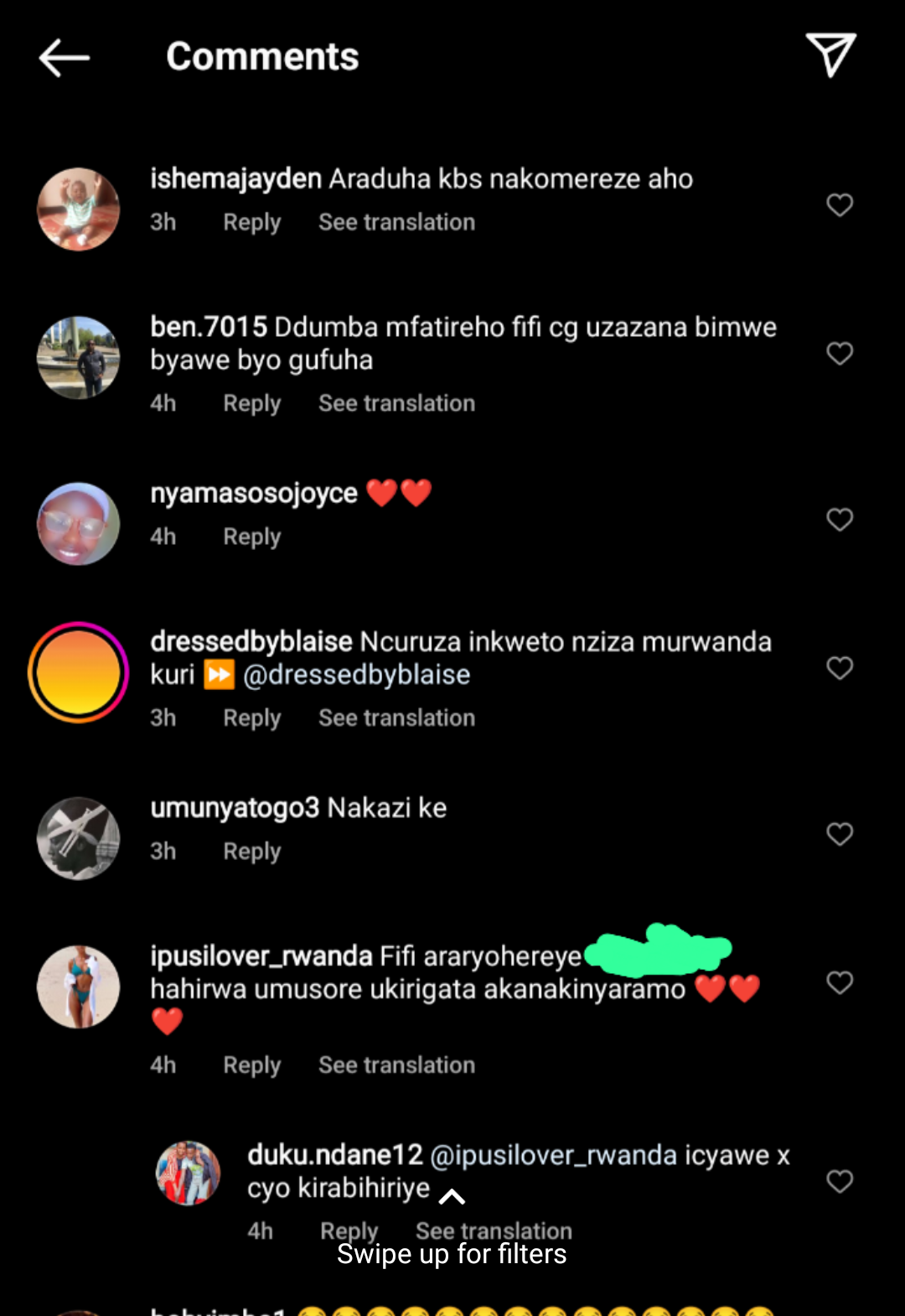Image resolution: width=905 pixels, height=1316 pixels.
Task: See translation of ishemajayden's comment
Action: (x=396, y=222)
